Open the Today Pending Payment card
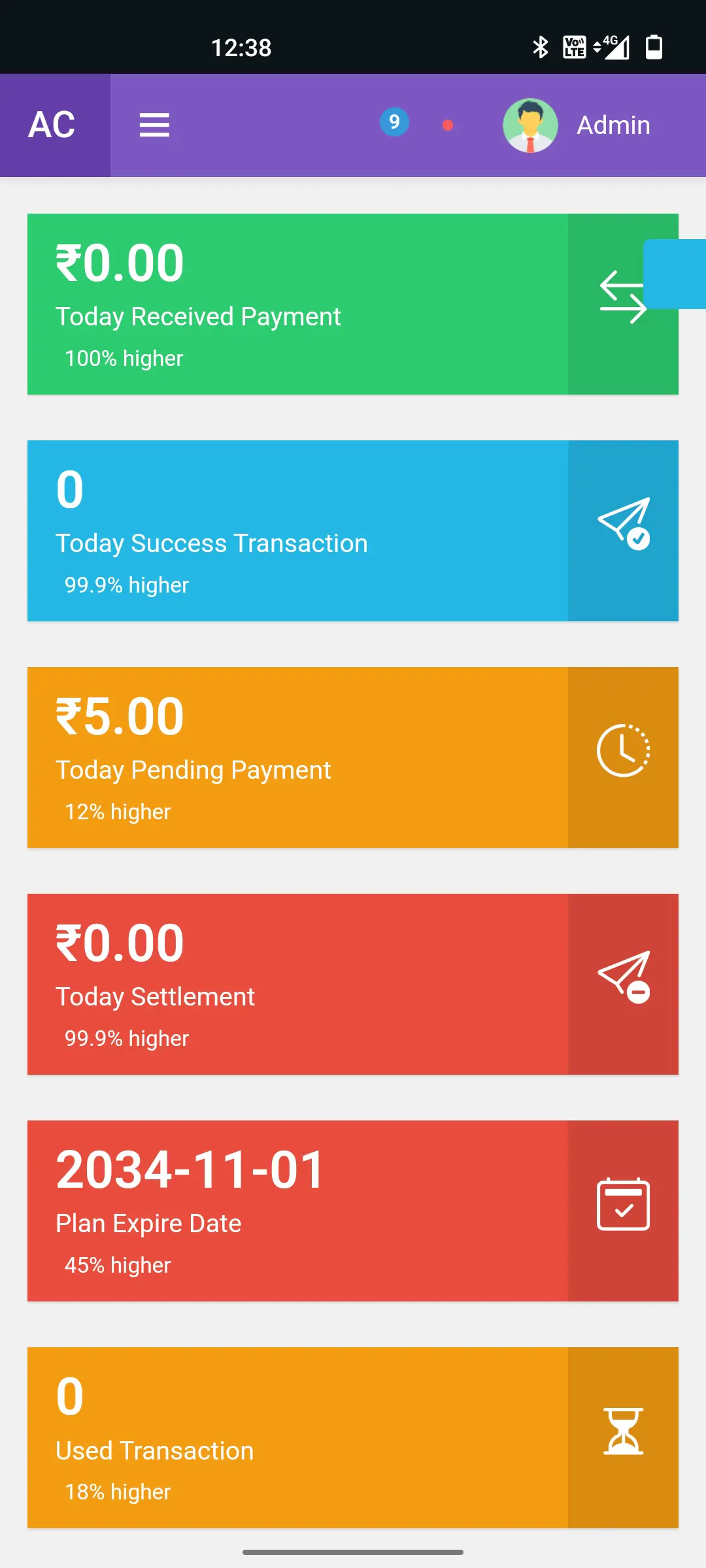The height and width of the screenshot is (1568, 706). 353,757
